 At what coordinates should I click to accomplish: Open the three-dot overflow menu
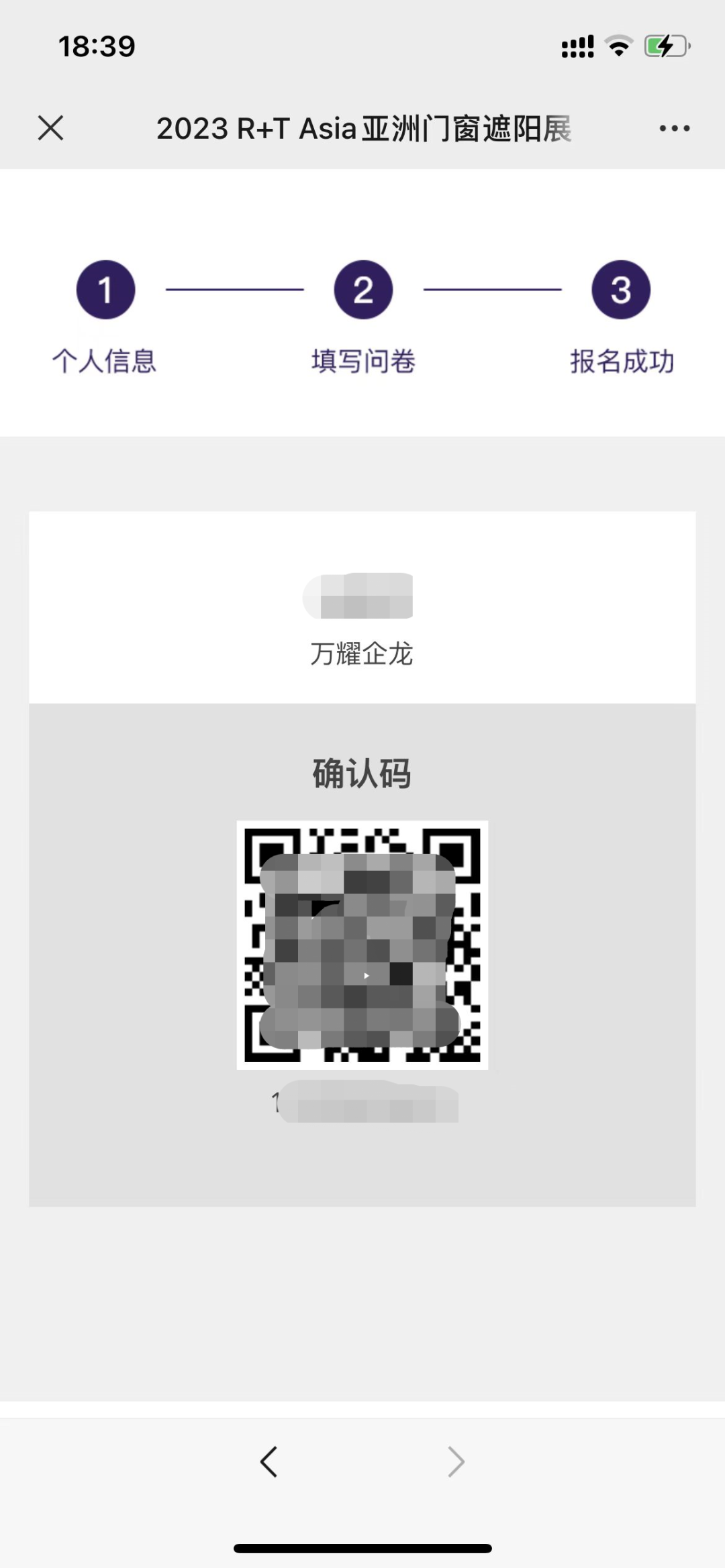pos(674,128)
